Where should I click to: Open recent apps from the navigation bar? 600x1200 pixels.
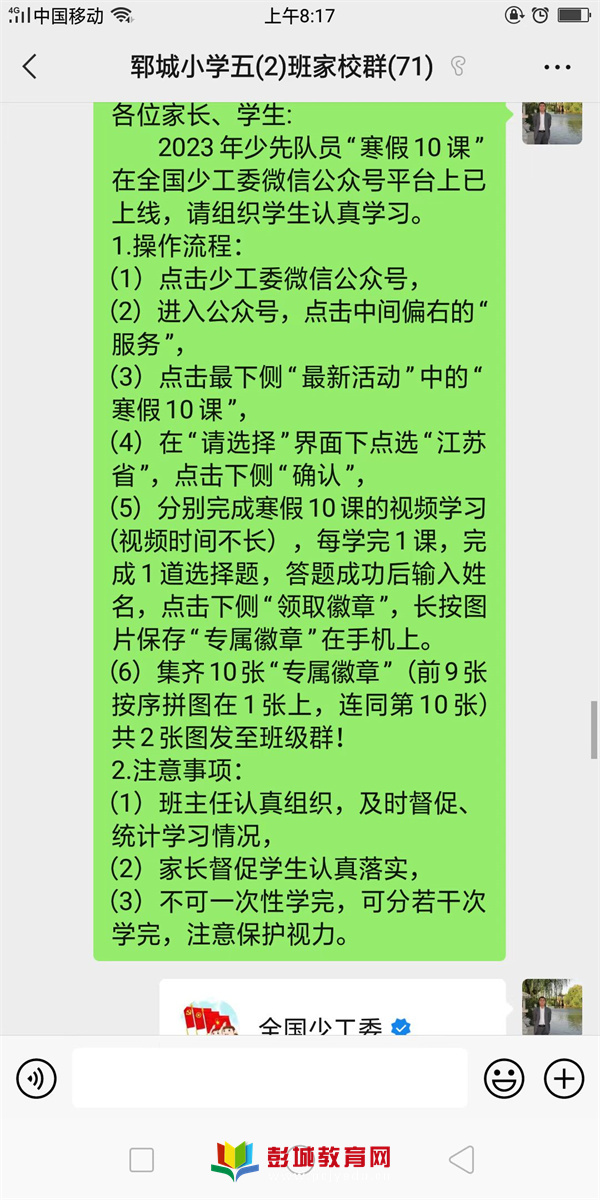point(142,1160)
